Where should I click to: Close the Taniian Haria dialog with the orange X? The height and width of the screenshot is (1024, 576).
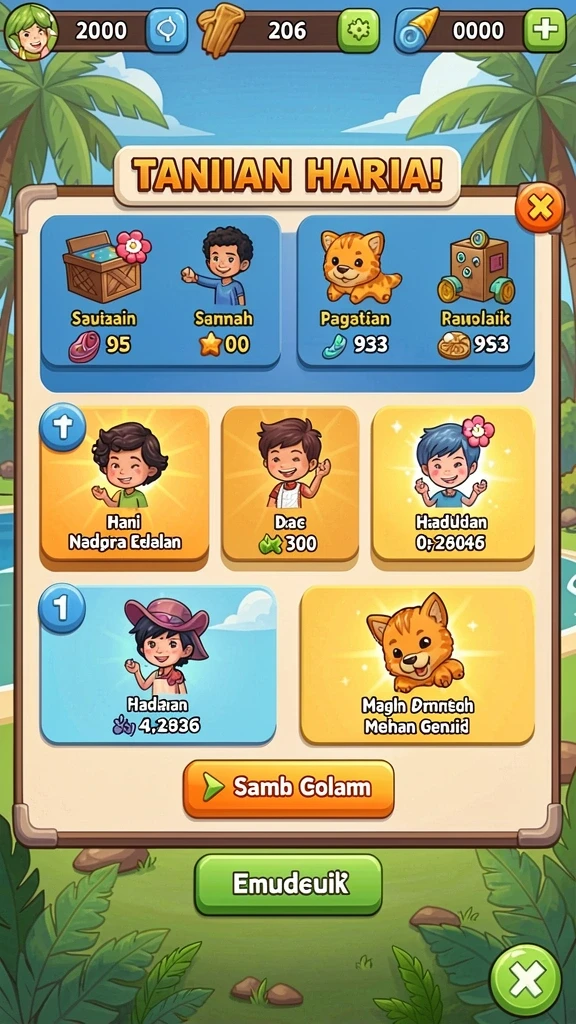tap(539, 208)
